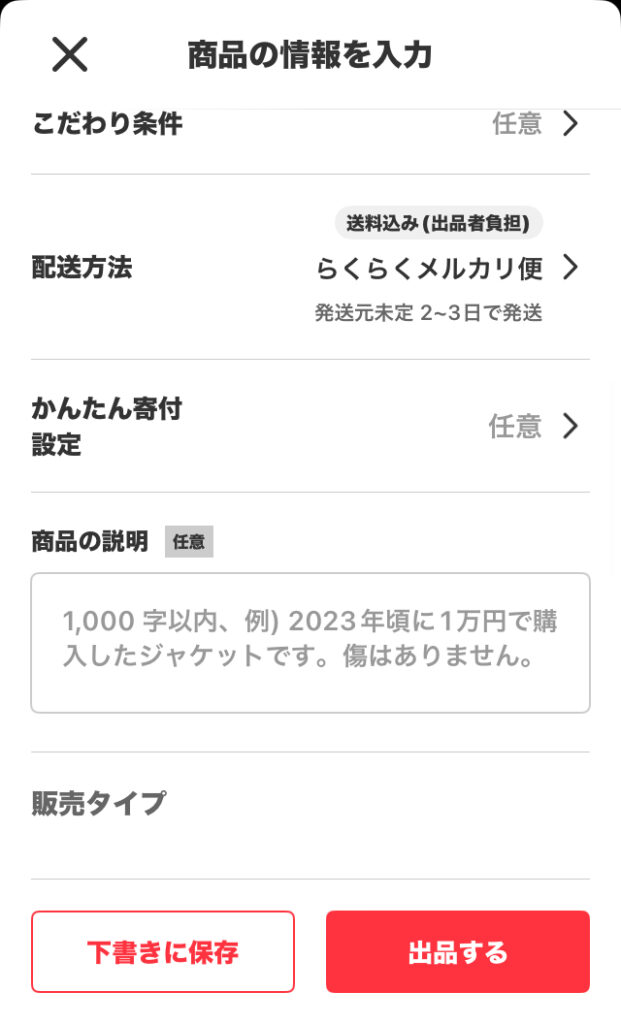Change the 配送方法 shipping method
Viewport: 621px width, 1024px height.
(310, 268)
